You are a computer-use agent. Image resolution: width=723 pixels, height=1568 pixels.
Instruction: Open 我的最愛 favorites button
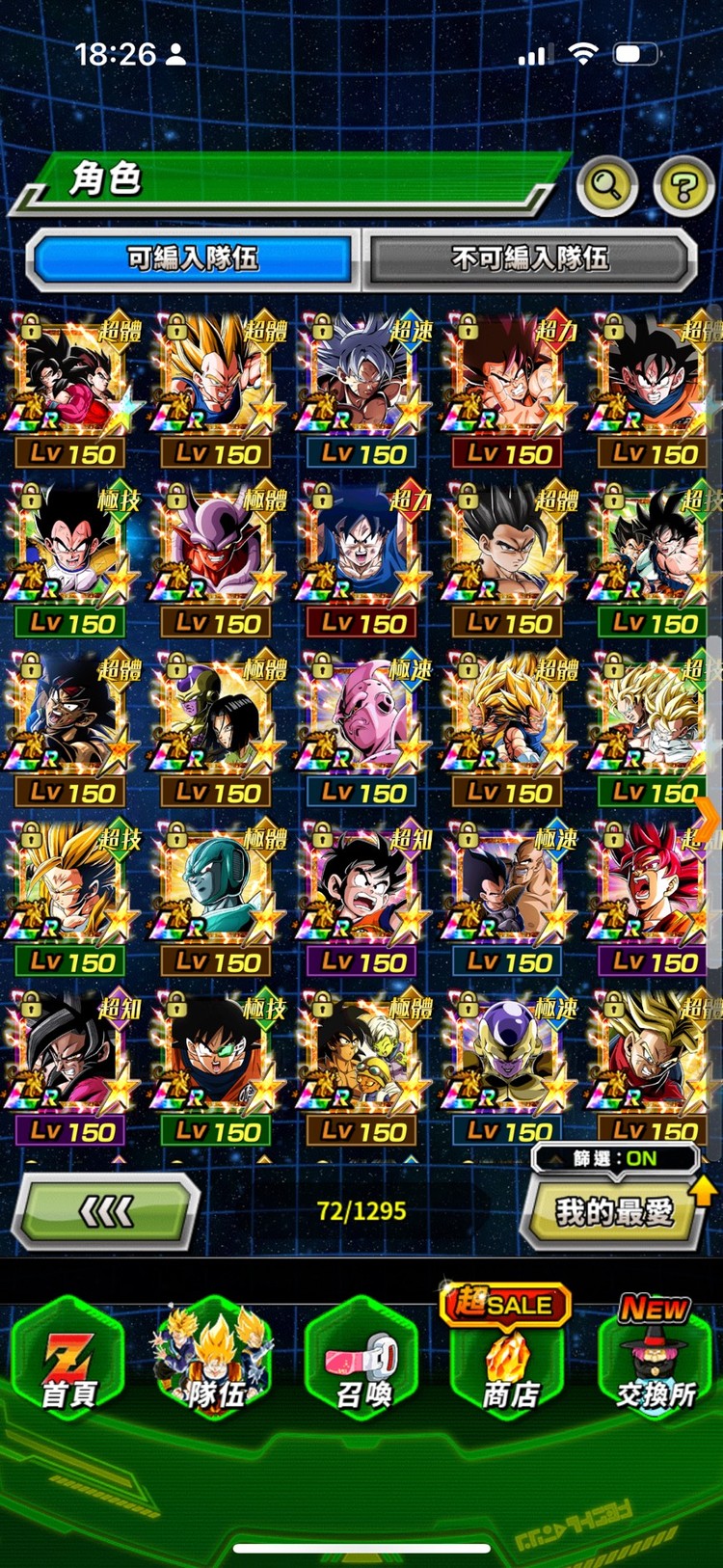[613, 1212]
